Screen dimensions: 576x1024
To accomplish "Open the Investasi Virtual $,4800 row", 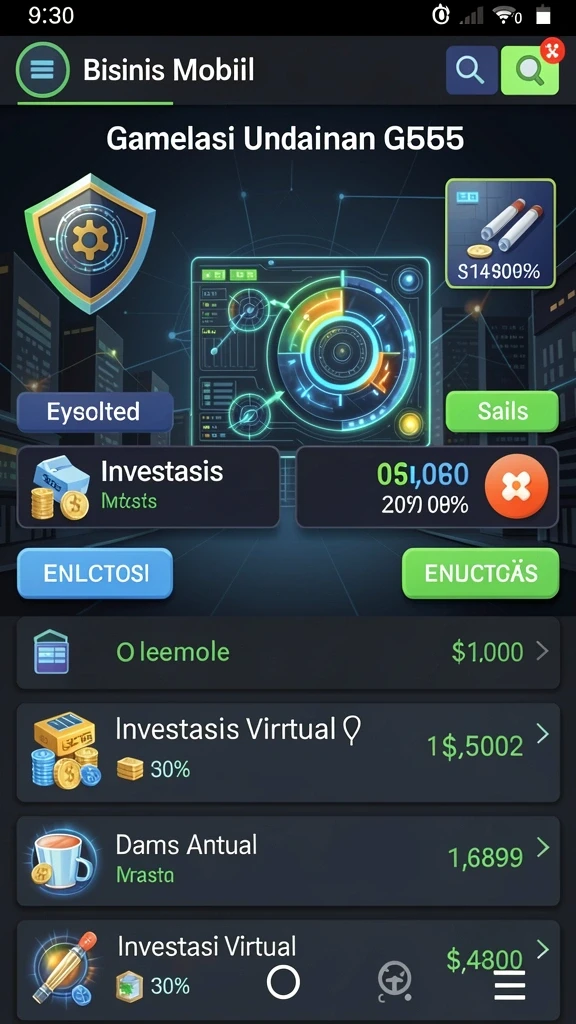I will [288, 970].
